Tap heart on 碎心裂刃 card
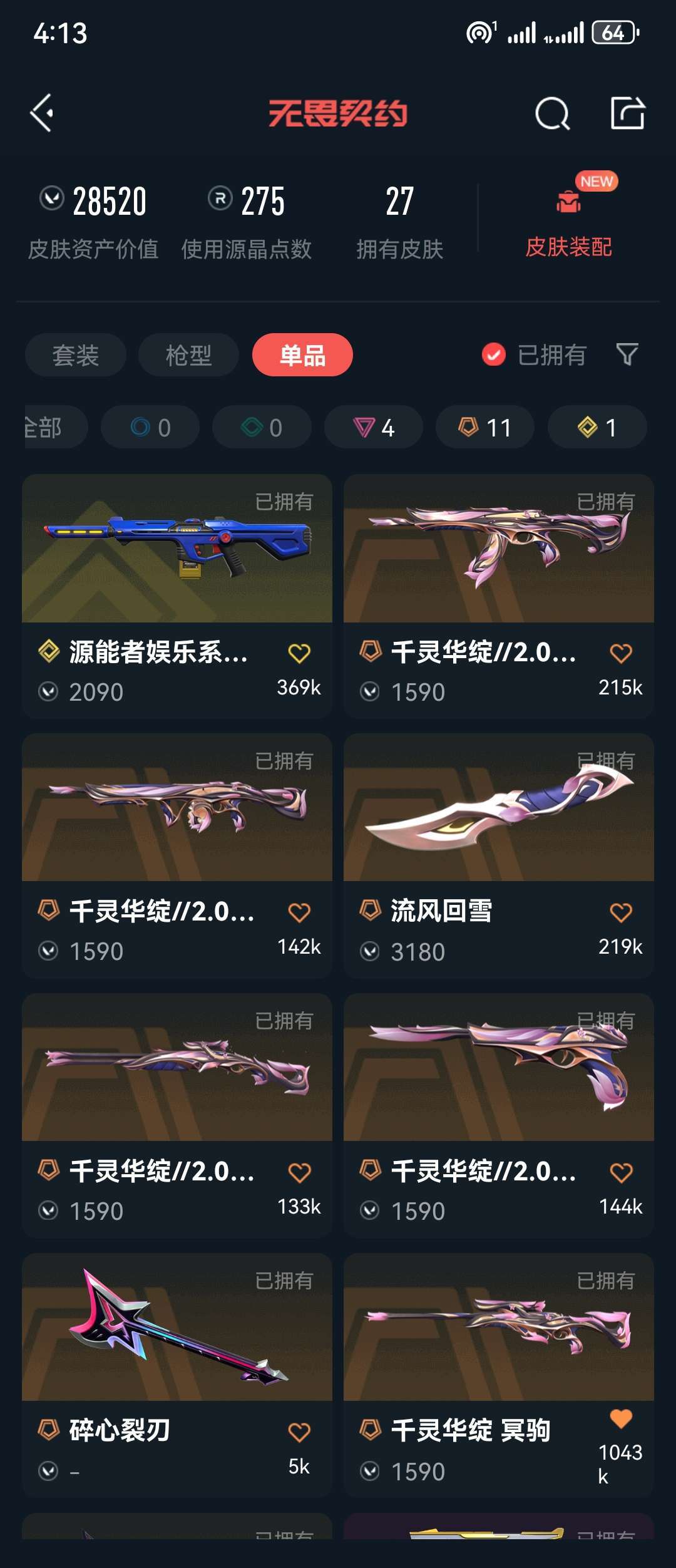676x1568 pixels. [299, 1432]
